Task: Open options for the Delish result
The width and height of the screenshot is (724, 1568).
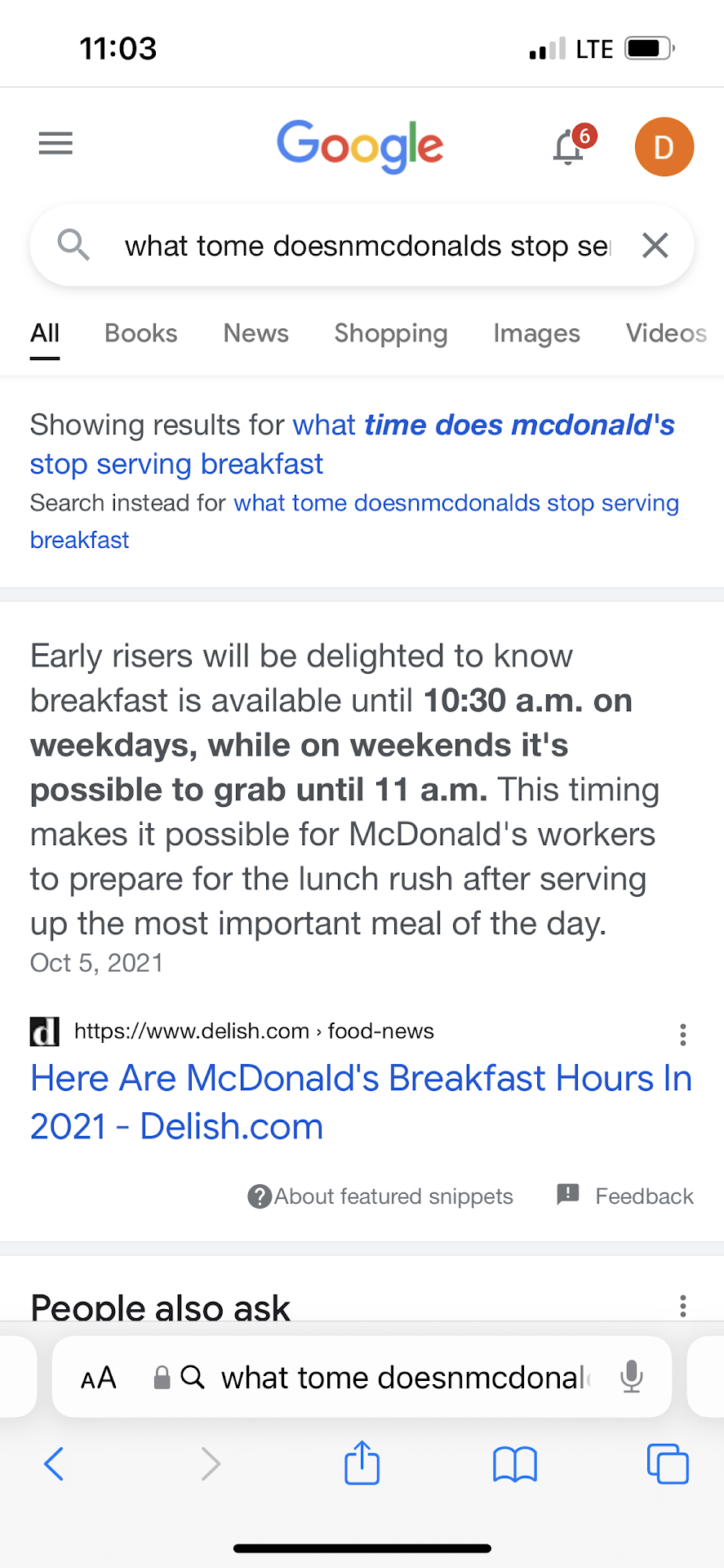Action: pyautogui.click(x=682, y=1035)
